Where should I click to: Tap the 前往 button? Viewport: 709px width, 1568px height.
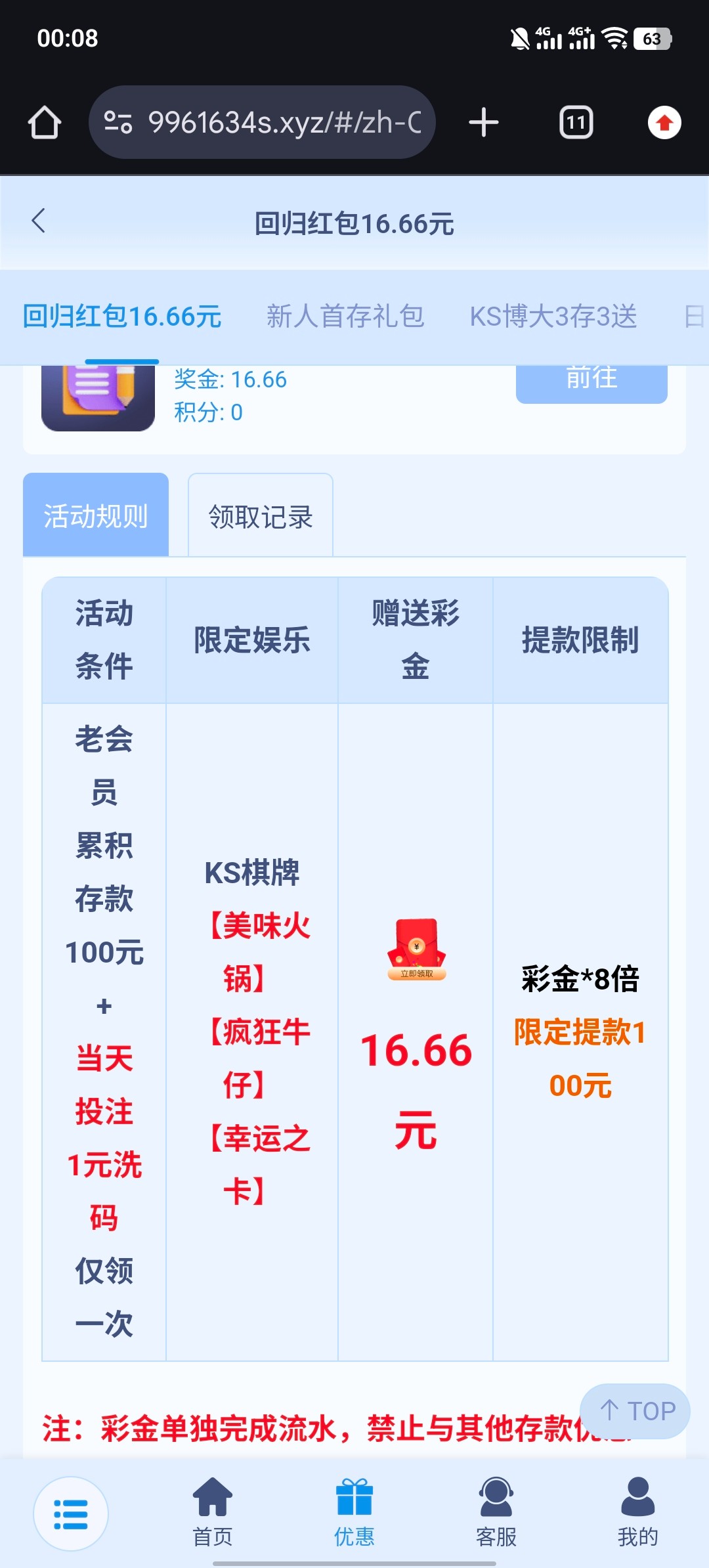[x=591, y=381]
